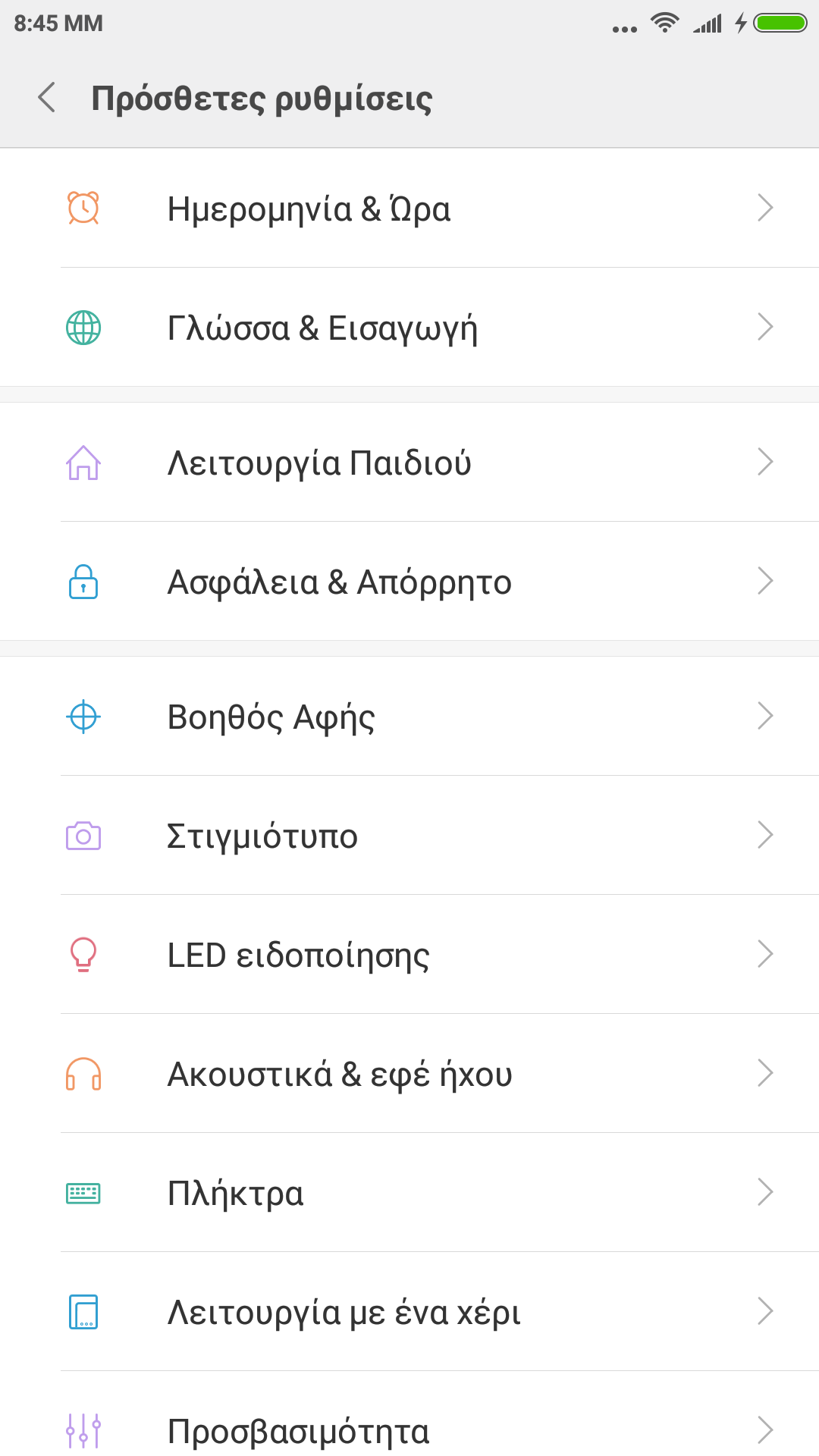Screen dimensions: 819x1456
Task: Open Στιγμιότυπο settings
Action: pyautogui.click(x=409, y=836)
